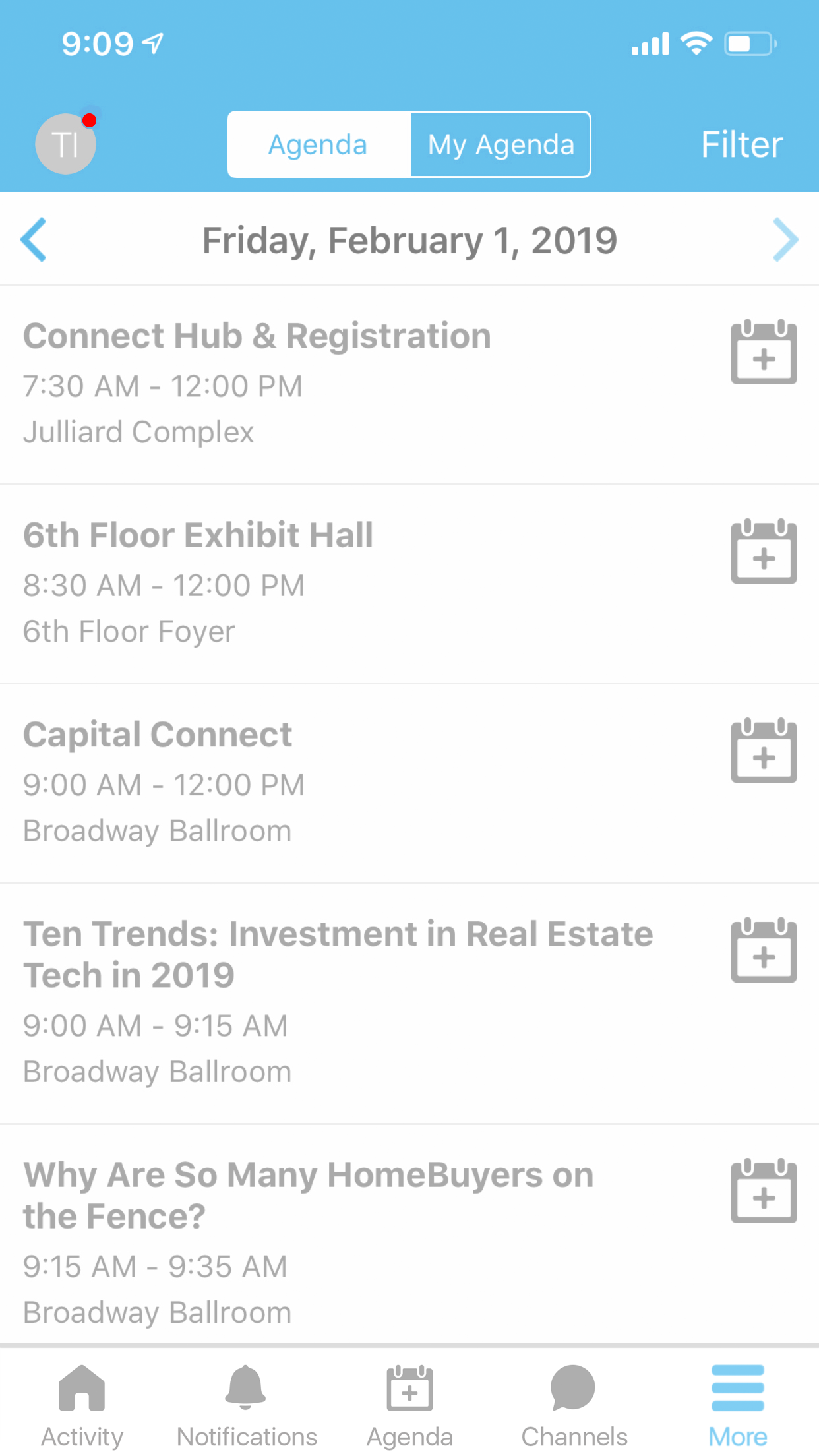Open the TI profile avatar

[x=65, y=144]
